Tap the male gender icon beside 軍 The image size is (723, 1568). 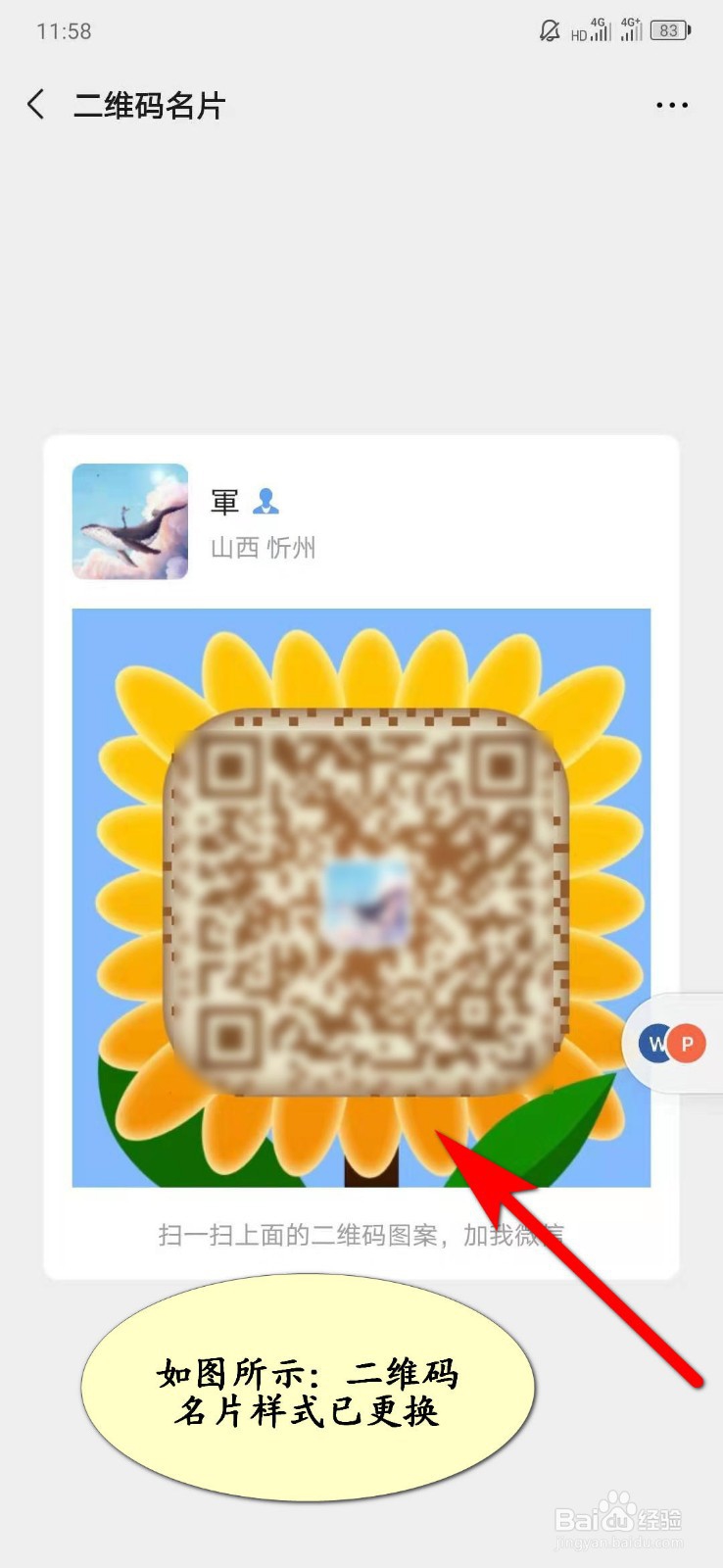click(266, 502)
